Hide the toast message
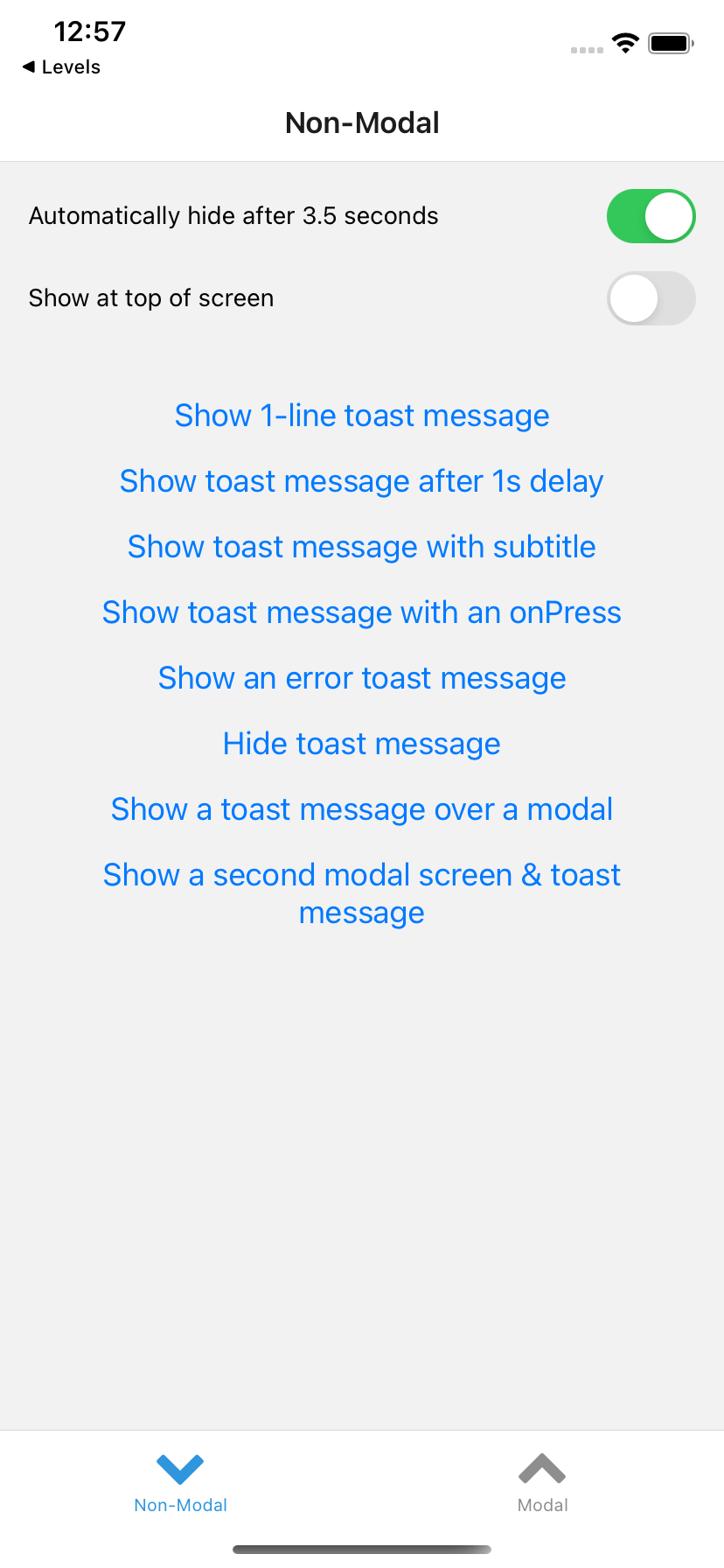This screenshot has width=724, height=1568. point(361,743)
